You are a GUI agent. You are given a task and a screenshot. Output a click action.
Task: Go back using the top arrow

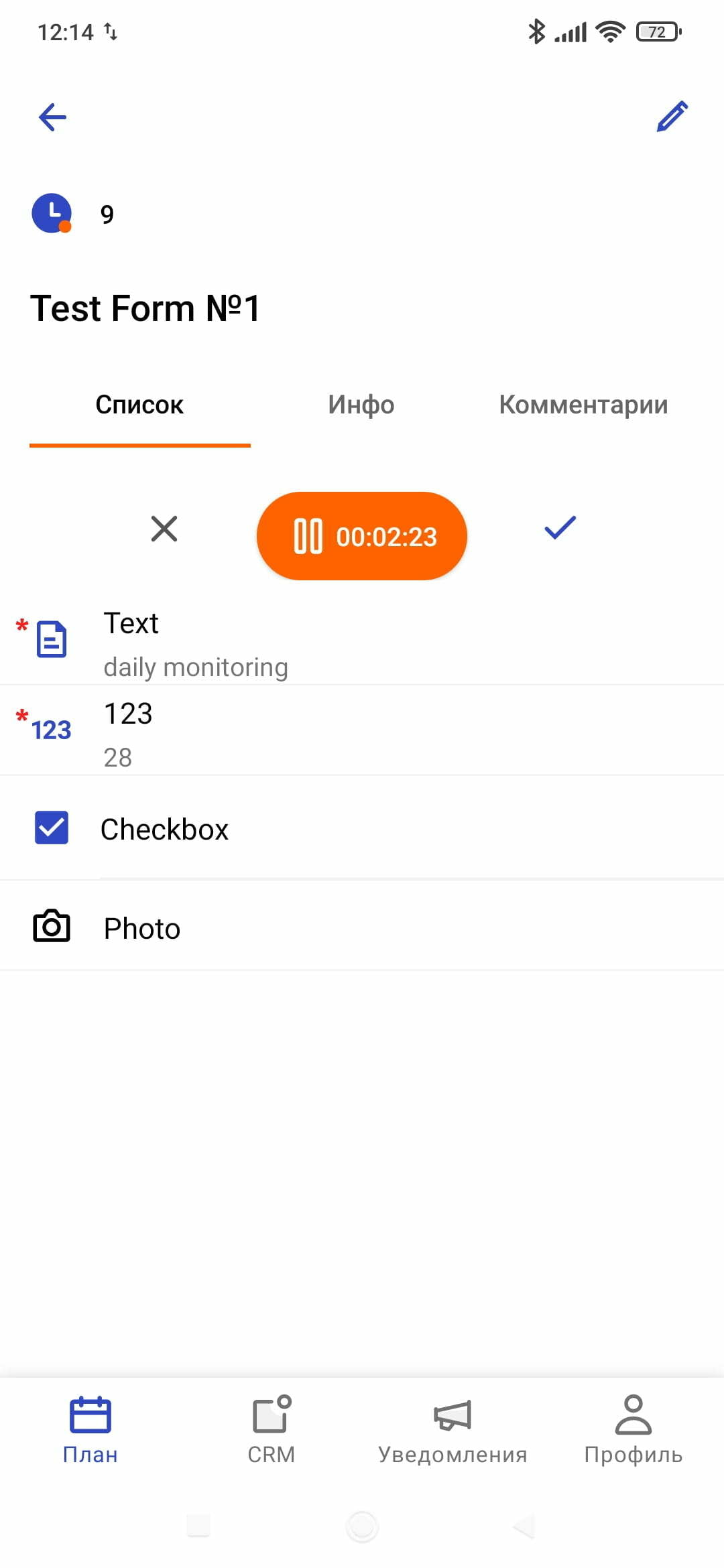[x=52, y=117]
